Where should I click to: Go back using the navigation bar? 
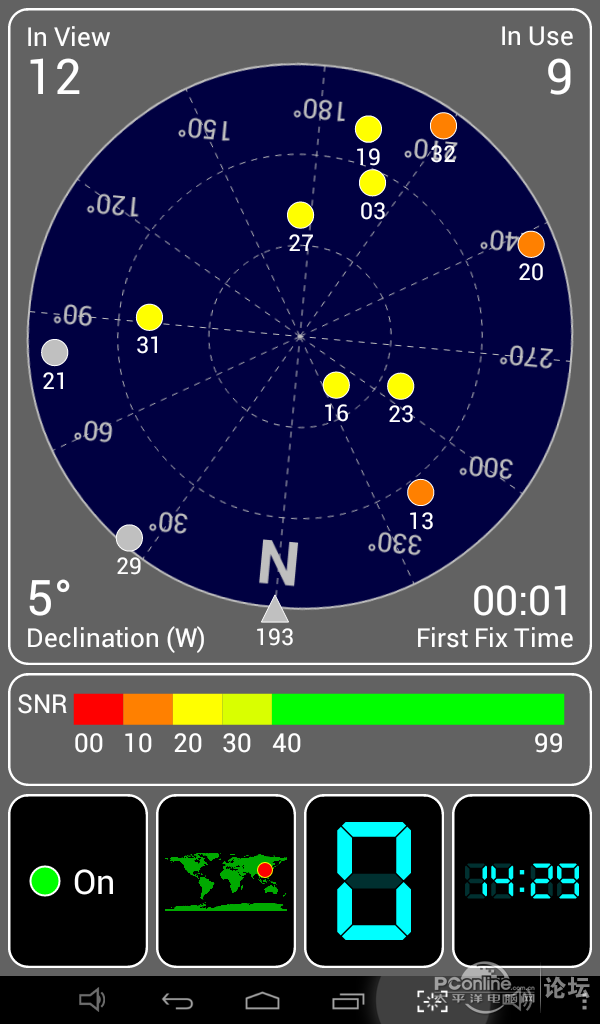pos(177,1000)
